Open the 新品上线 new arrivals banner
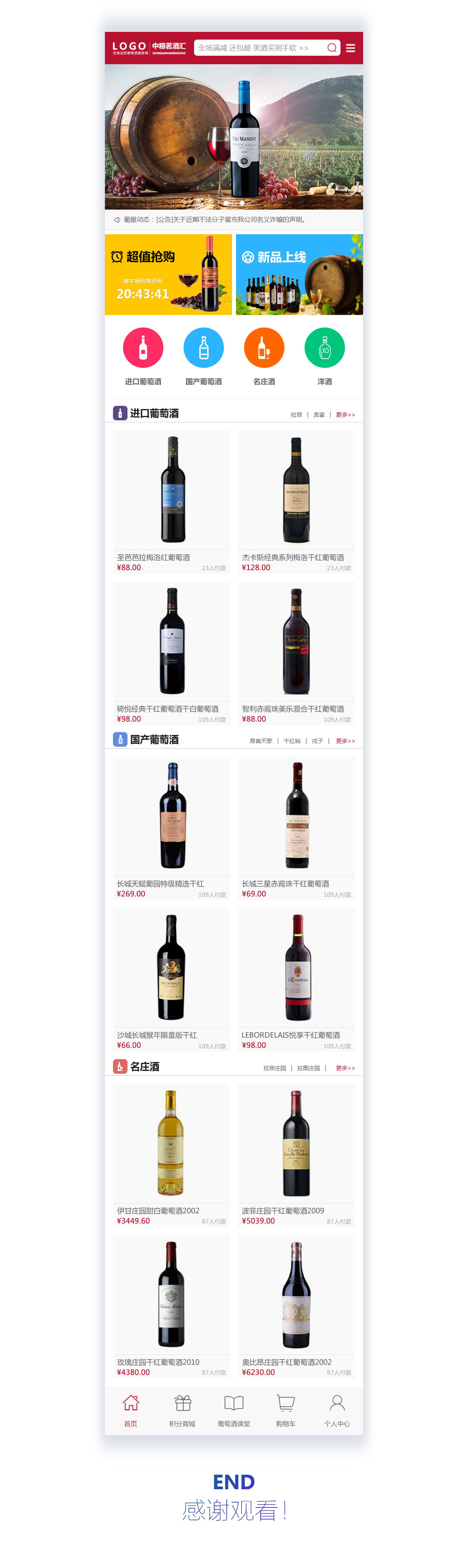Screen dimensions: 468x1568 (x=299, y=275)
